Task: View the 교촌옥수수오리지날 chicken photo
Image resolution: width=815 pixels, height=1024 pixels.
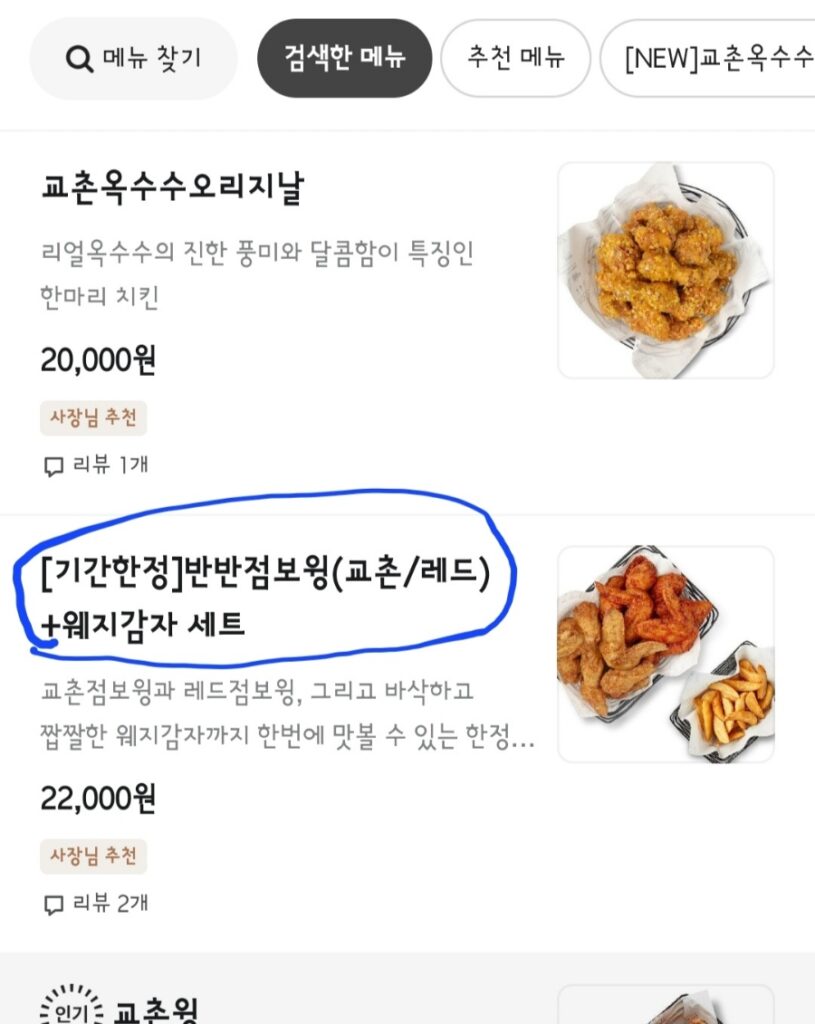Action: pyautogui.click(x=665, y=270)
